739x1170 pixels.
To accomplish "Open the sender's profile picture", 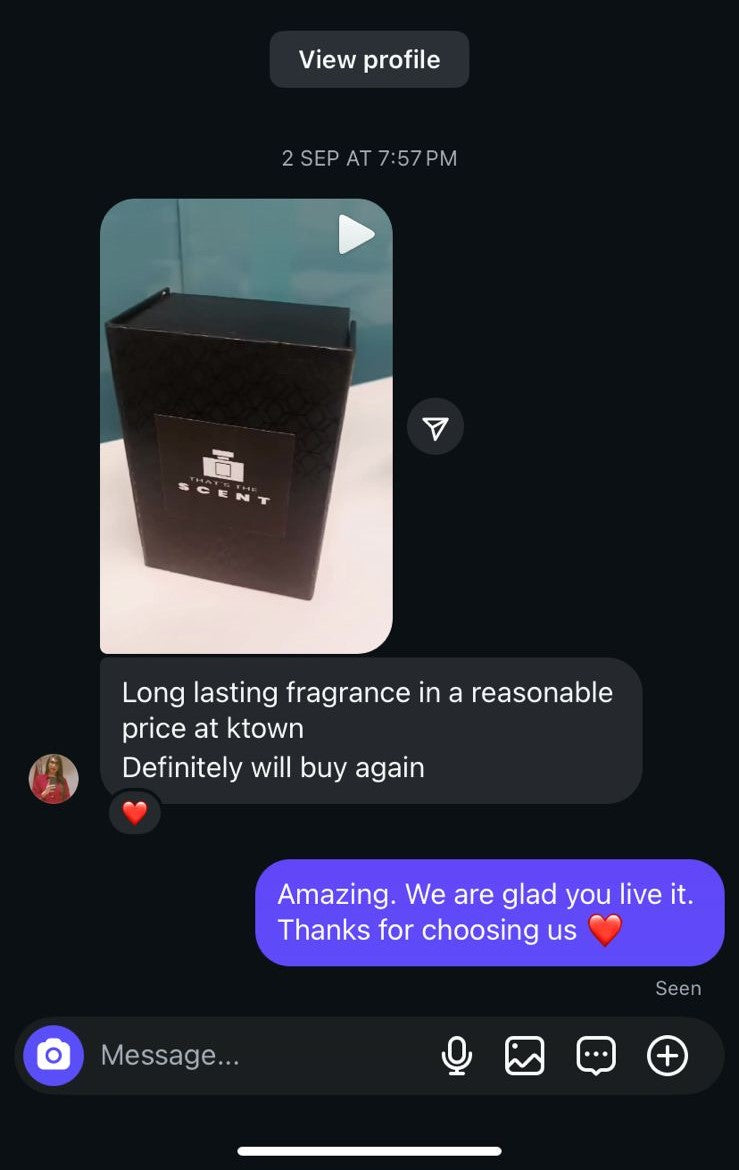I will click(x=54, y=779).
